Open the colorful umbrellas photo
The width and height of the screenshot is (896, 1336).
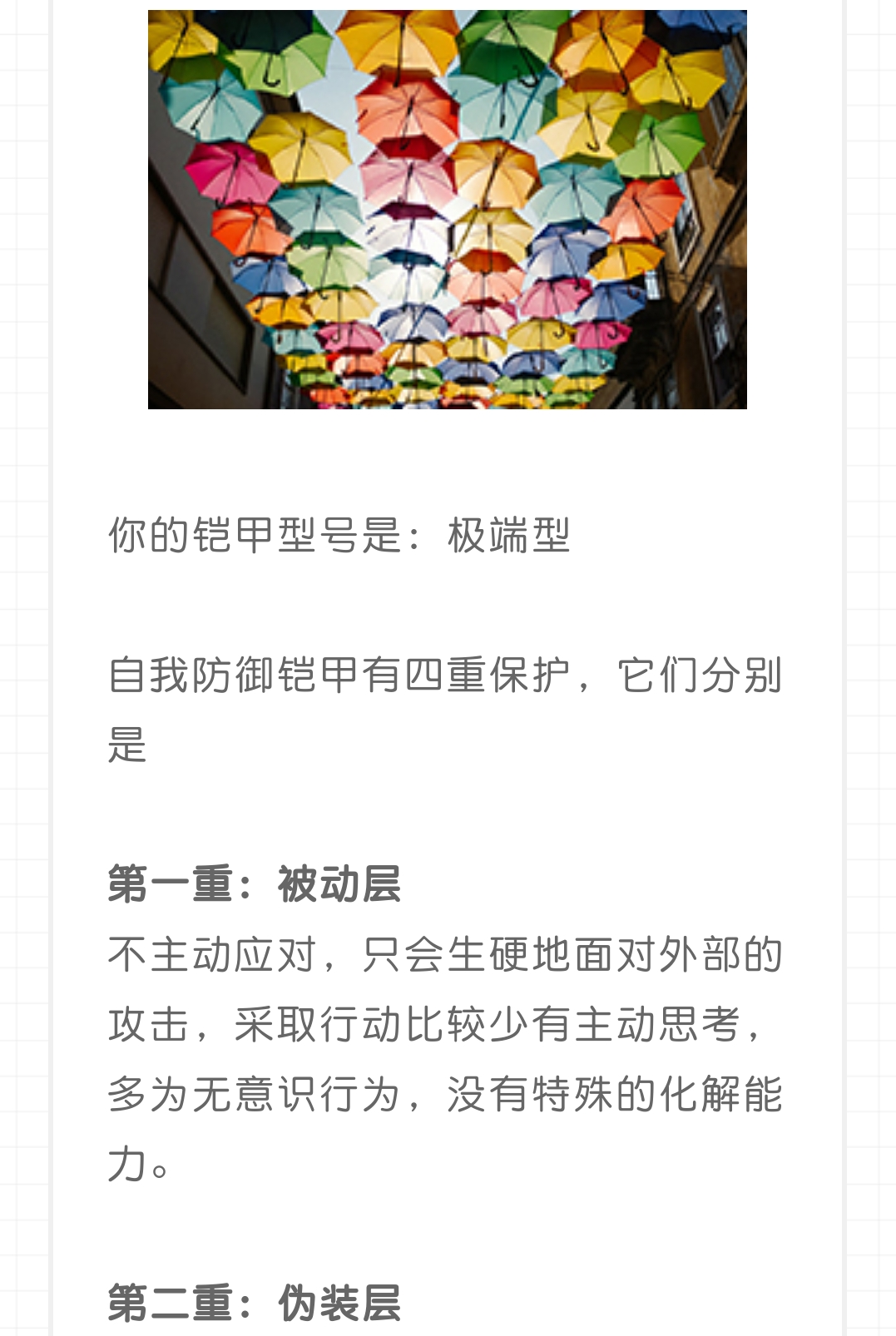(448, 209)
